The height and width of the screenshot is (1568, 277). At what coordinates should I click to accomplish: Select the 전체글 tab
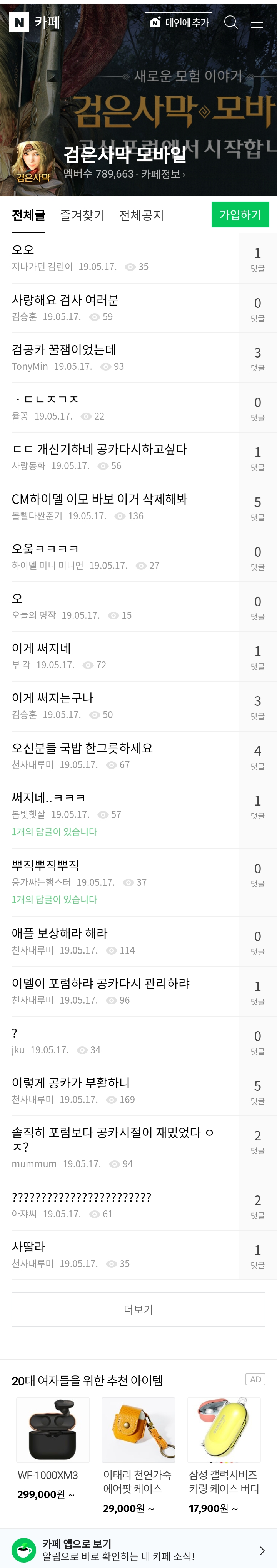(28, 215)
